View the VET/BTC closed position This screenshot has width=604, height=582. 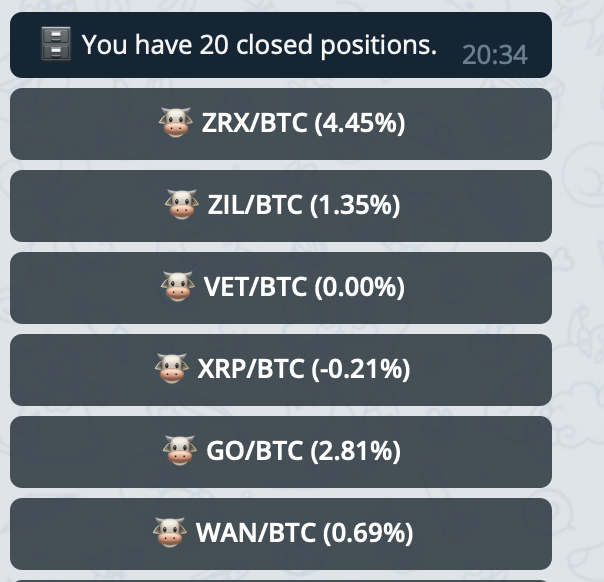[281, 288]
